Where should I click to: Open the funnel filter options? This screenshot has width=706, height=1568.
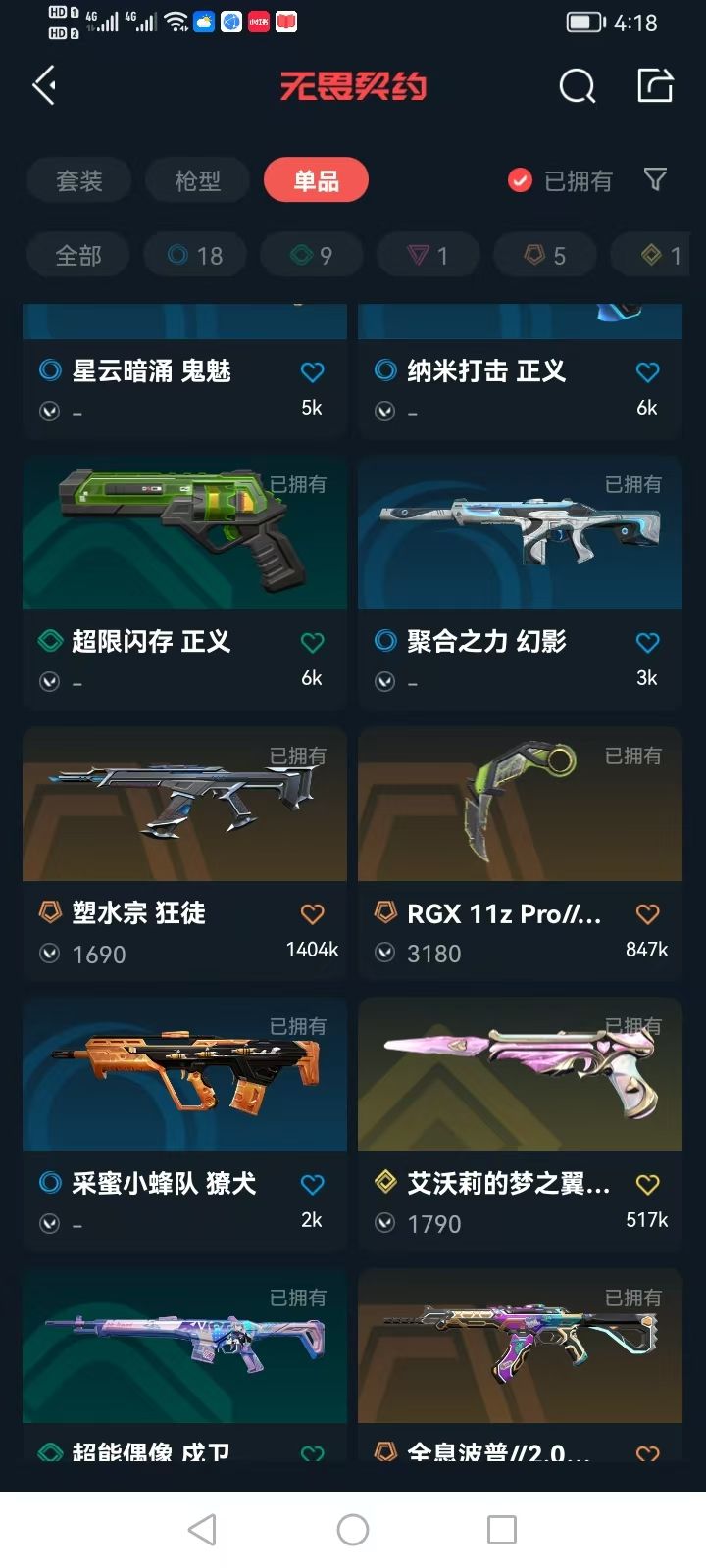tap(655, 179)
